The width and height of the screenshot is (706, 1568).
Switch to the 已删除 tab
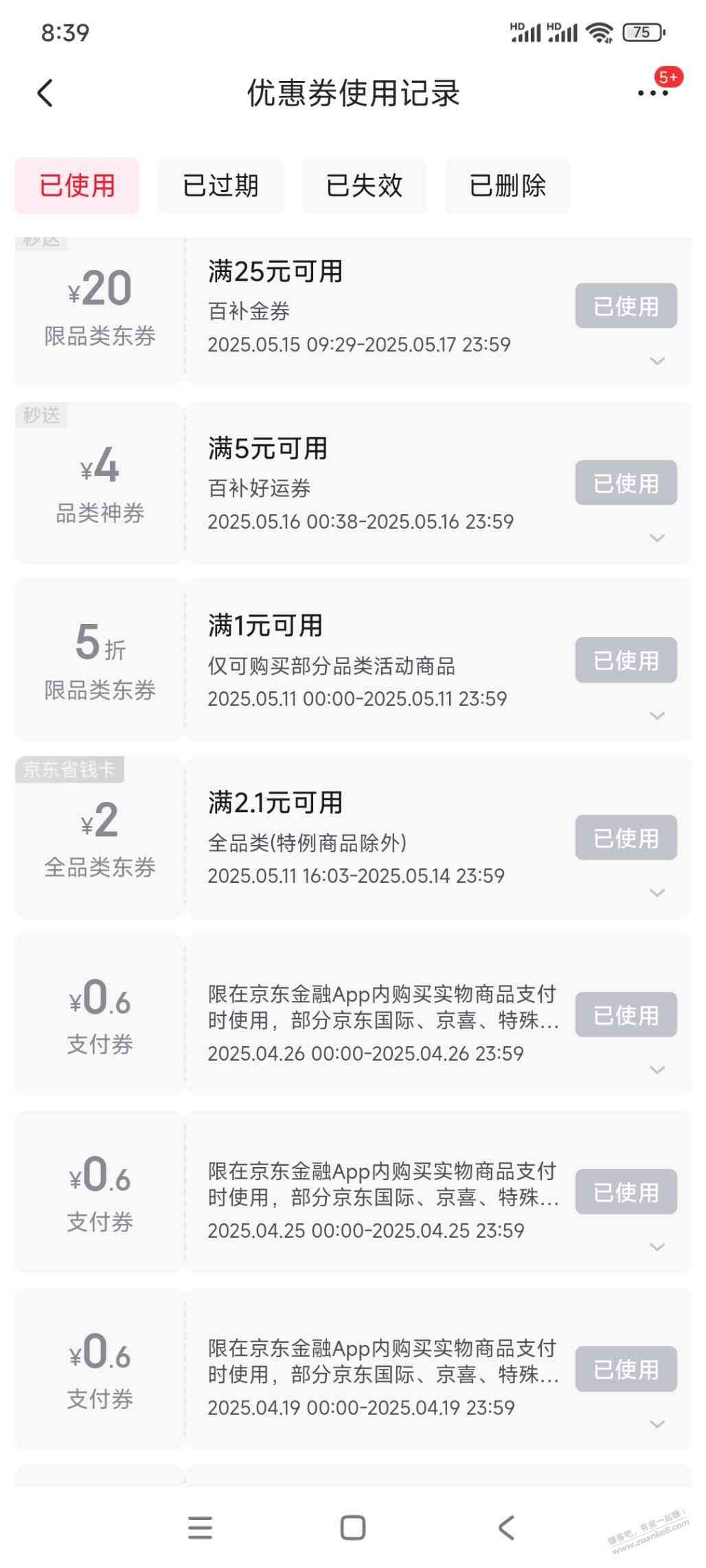[x=508, y=186]
